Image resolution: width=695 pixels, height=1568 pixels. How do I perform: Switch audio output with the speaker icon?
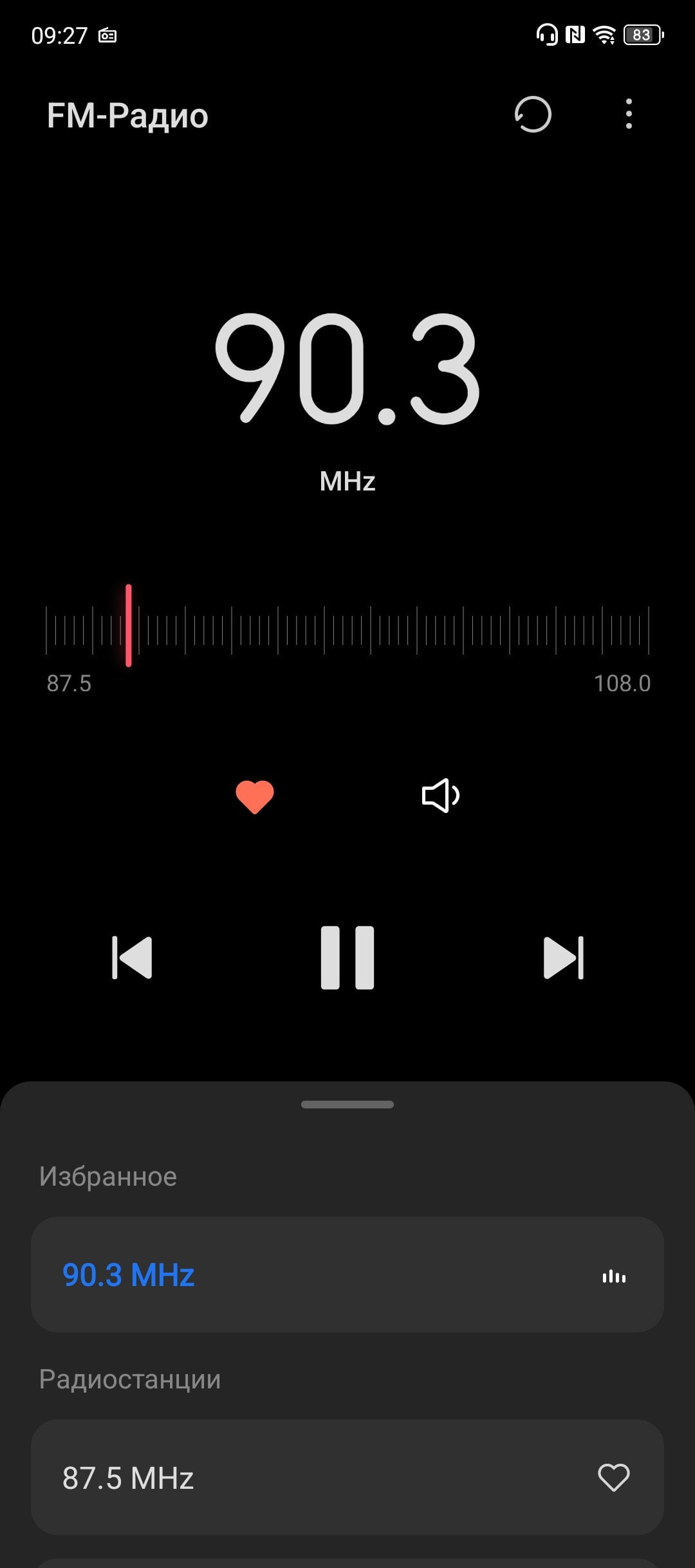click(x=440, y=796)
